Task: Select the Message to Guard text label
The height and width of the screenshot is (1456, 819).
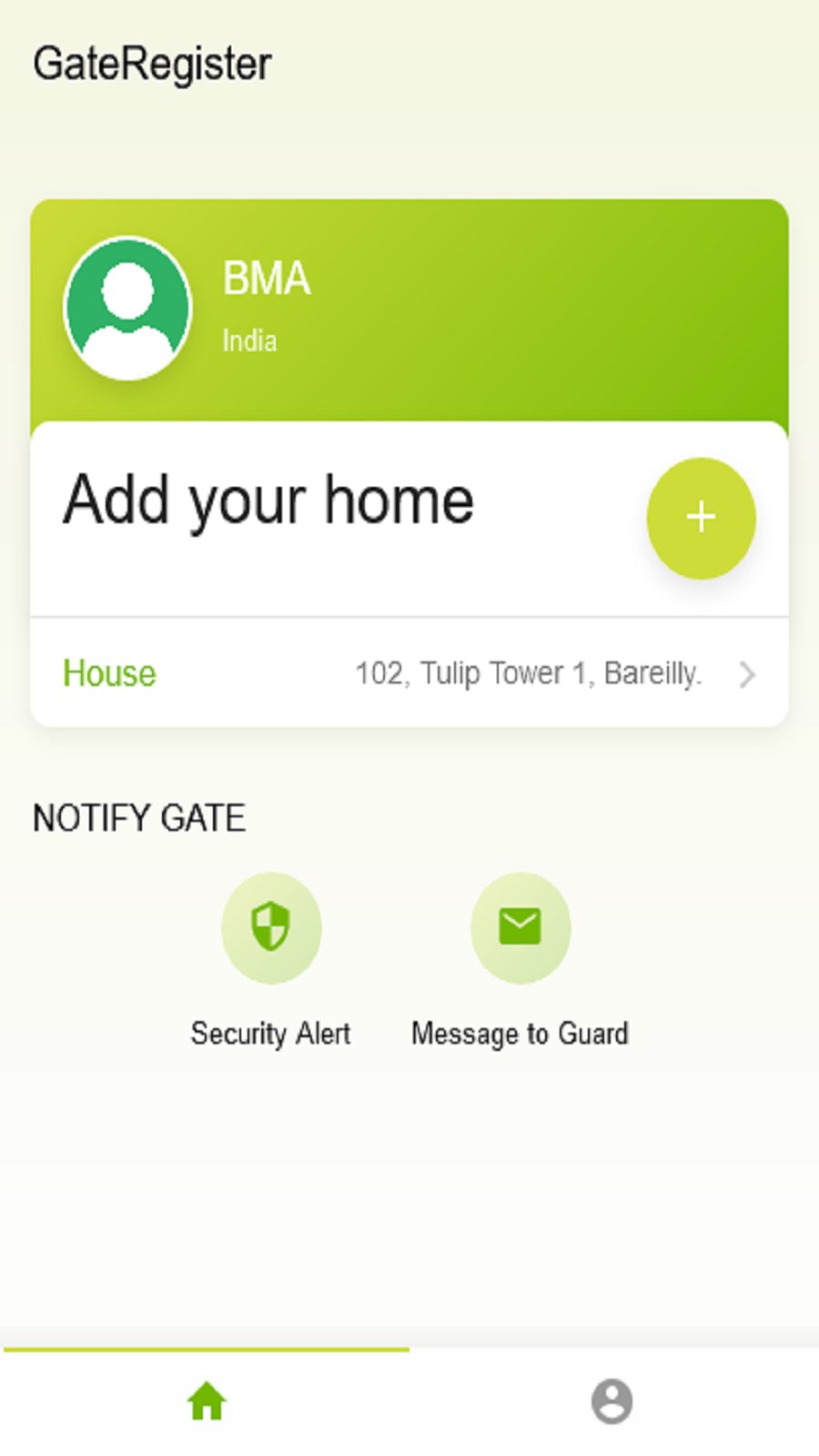Action: 520,1034
